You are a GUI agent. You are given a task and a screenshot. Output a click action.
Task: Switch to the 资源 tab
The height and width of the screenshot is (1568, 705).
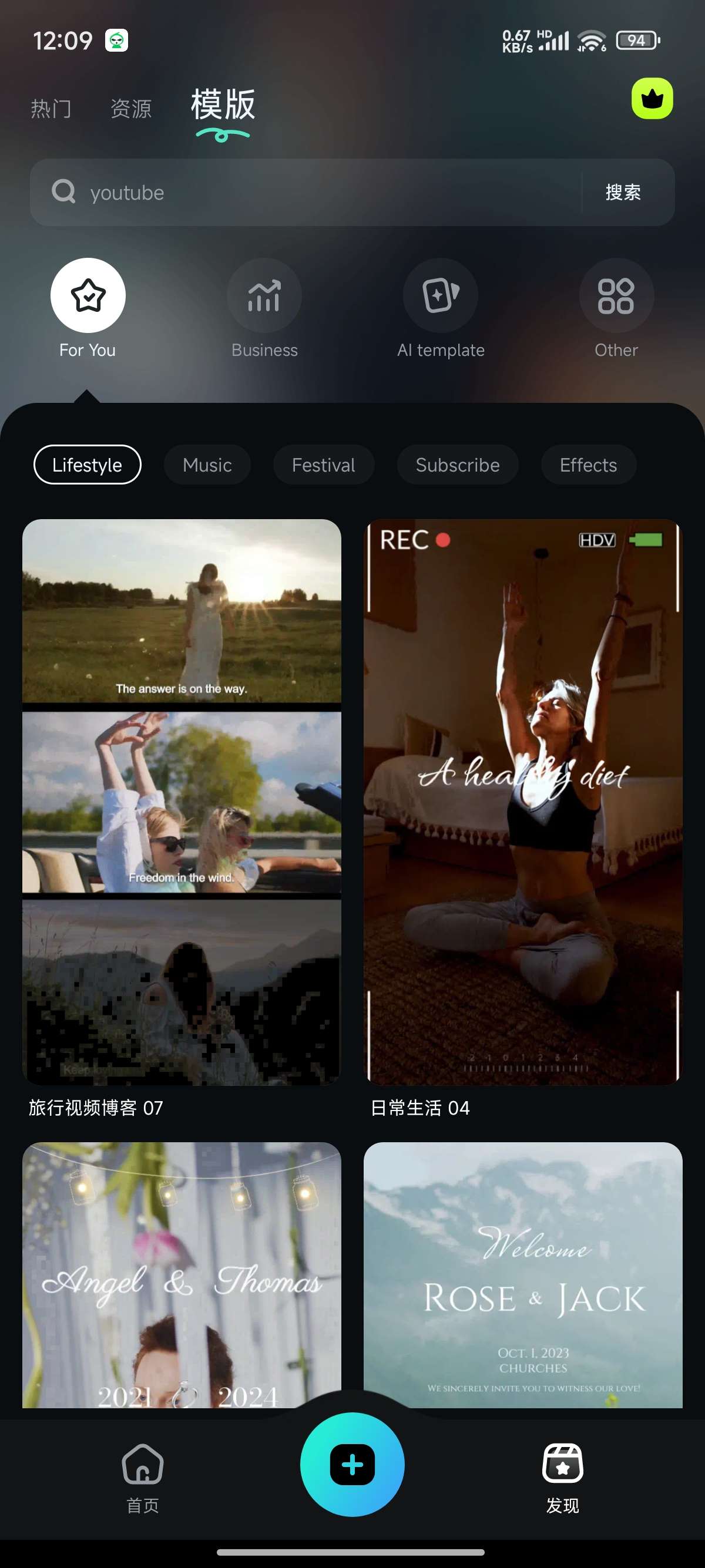click(131, 109)
